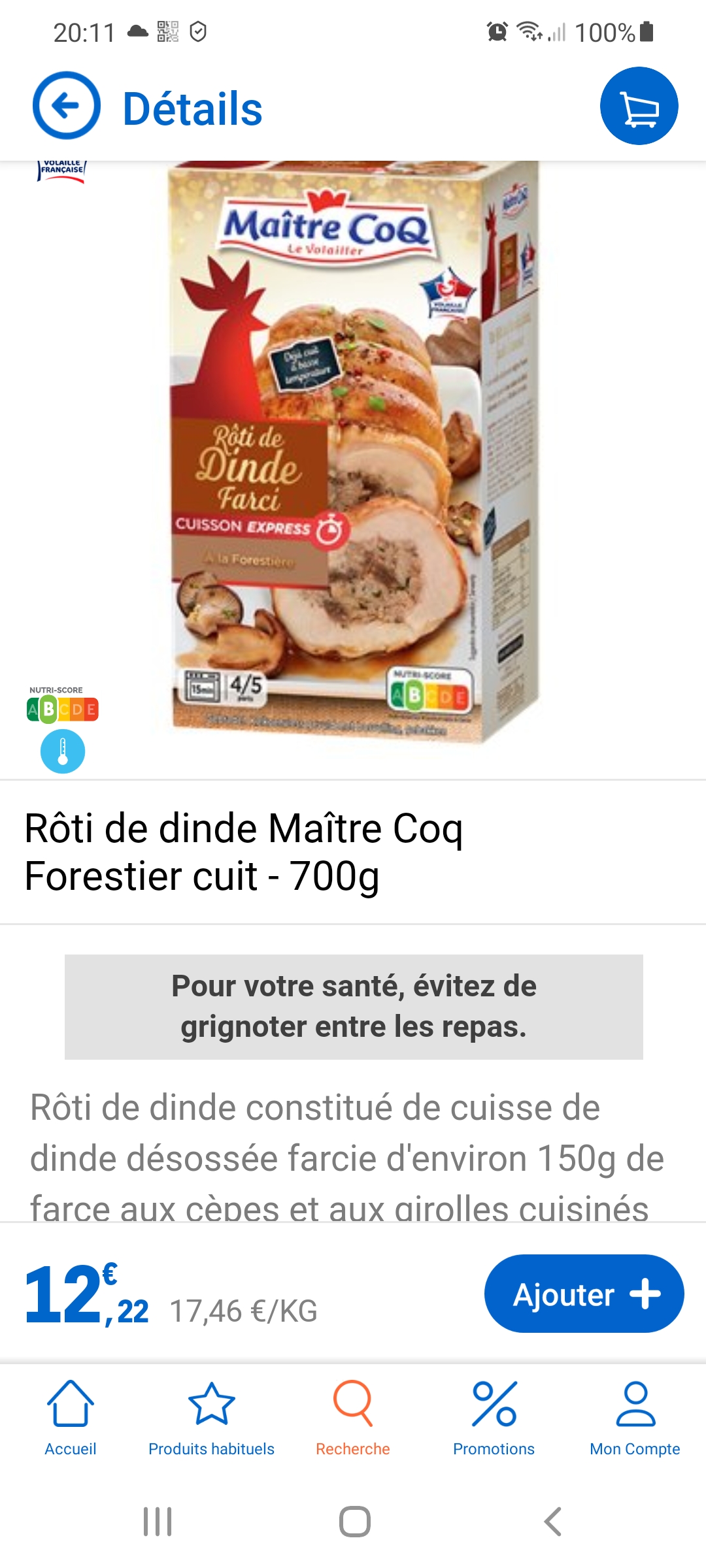
Task: Tap the system home button
Action: point(354,1522)
